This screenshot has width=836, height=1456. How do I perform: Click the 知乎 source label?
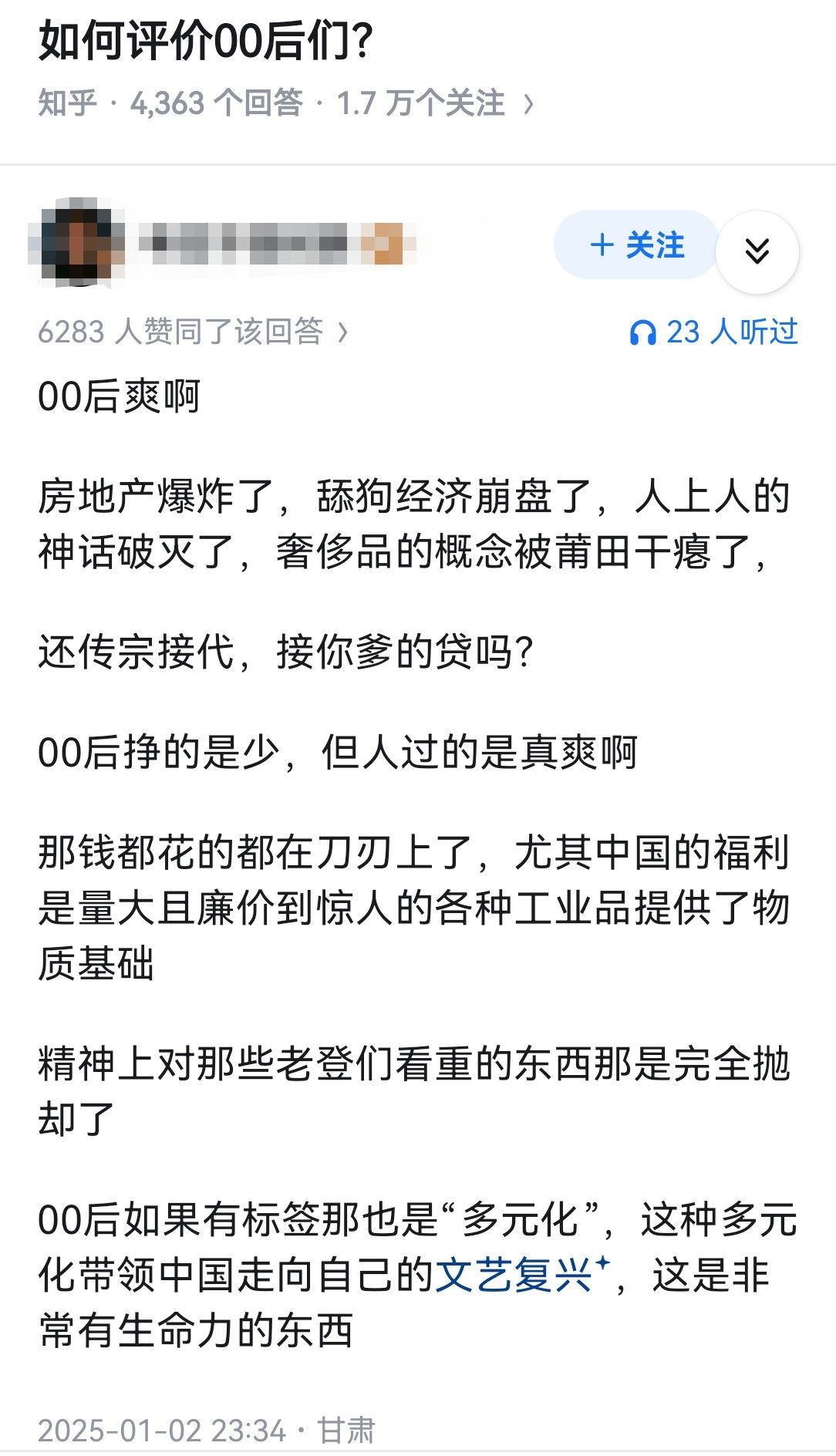(x=67, y=102)
